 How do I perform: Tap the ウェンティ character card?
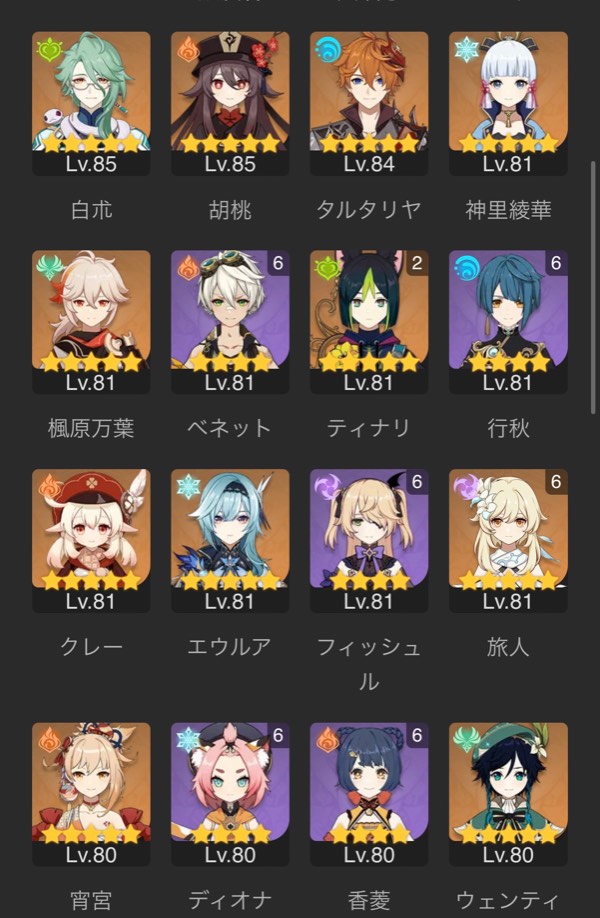(508, 788)
